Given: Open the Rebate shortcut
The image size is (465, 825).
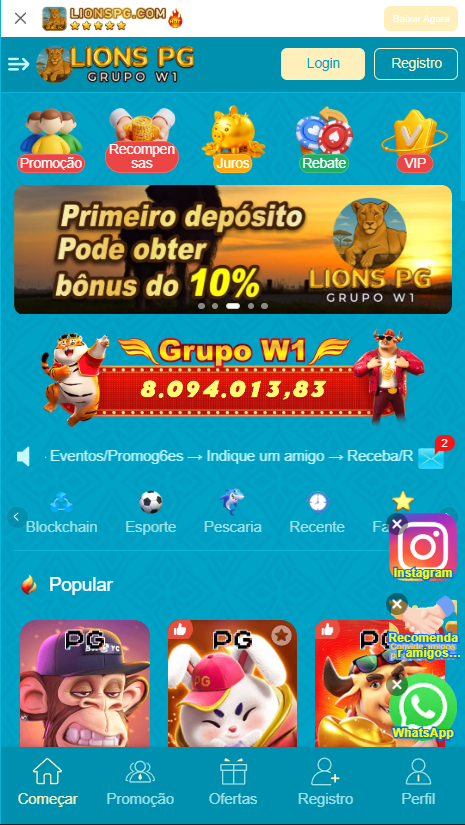Looking at the screenshot, I should 324,140.
